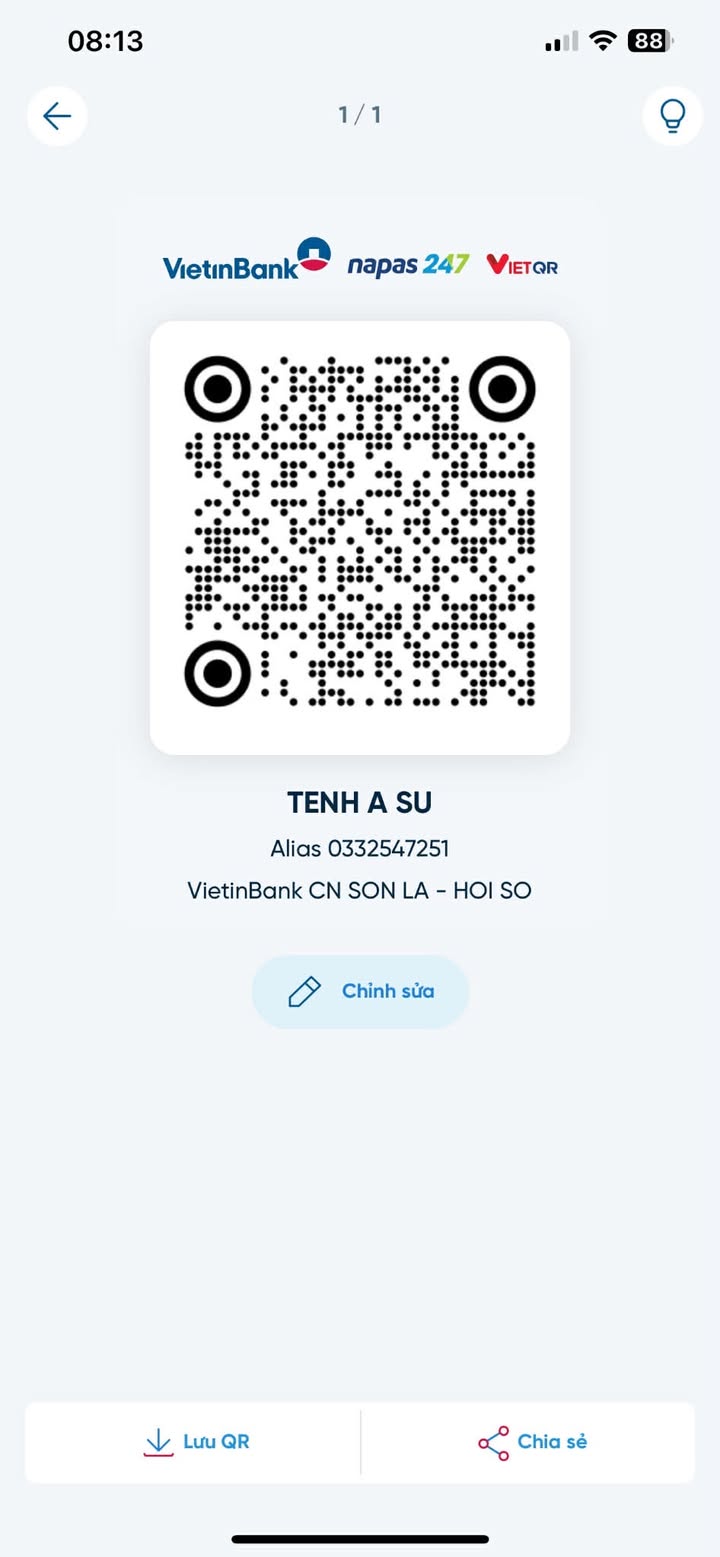
Task: Open the lightbulb tips icon
Action: point(672,116)
